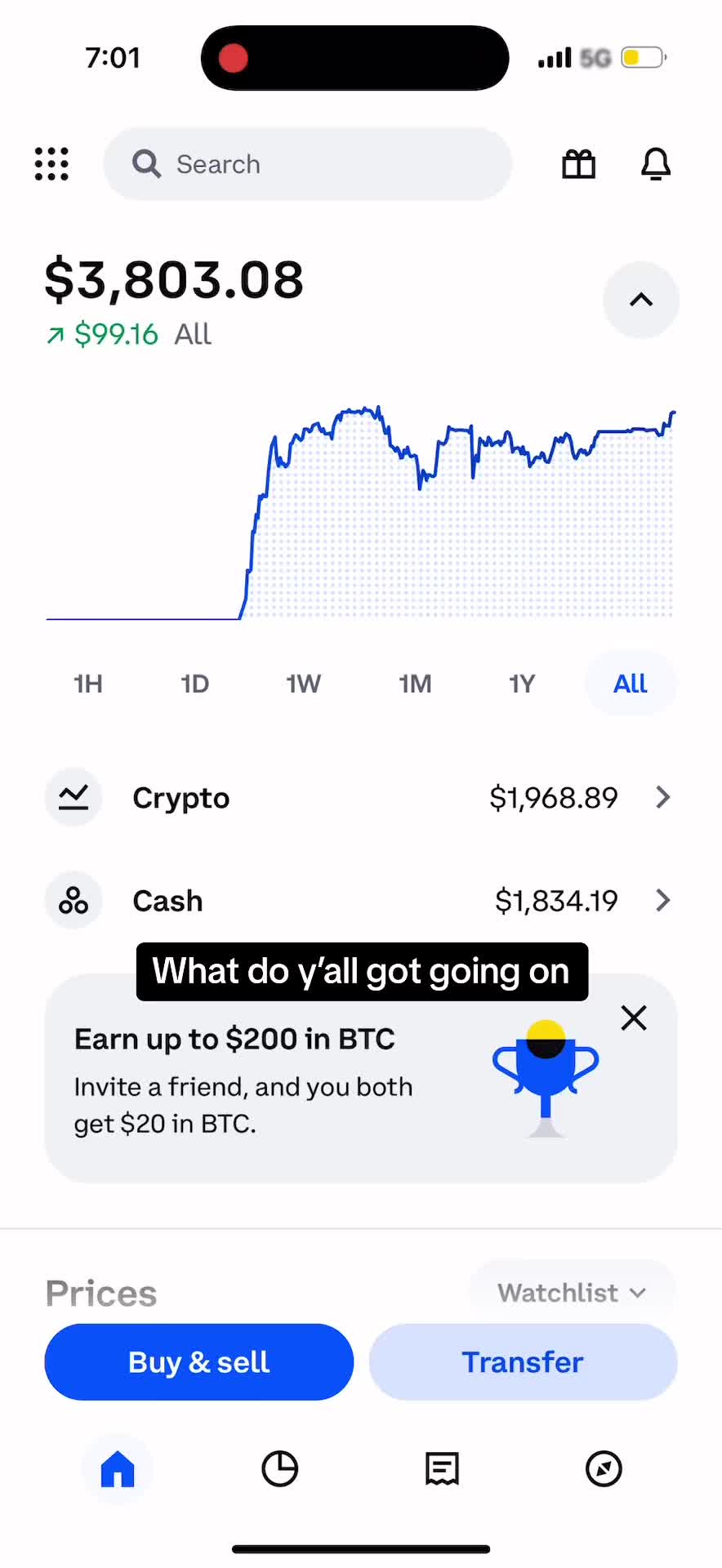Switch chart to 1D range
This screenshot has height=1568, width=722.
[x=195, y=684]
